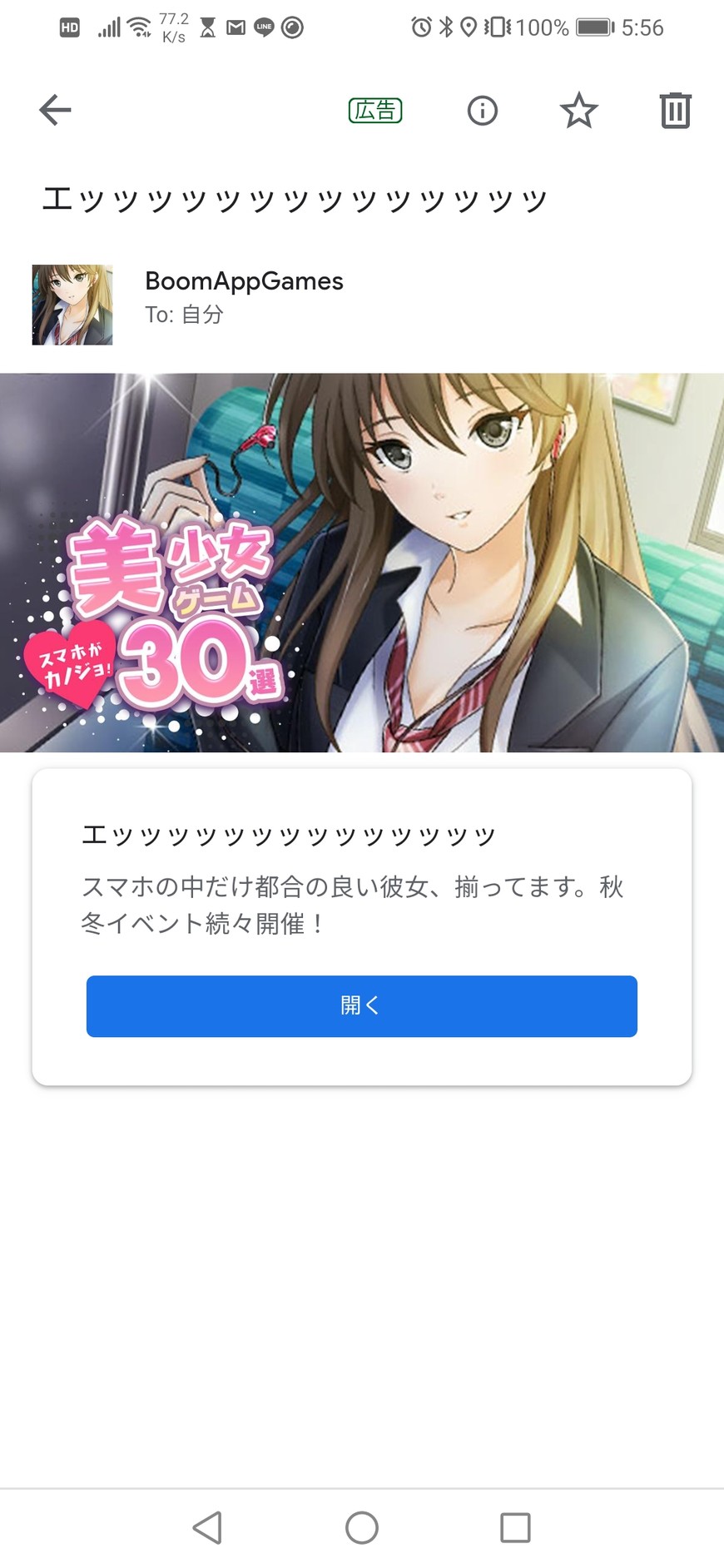724x1568 pixels.
Task: Open the ad information icon
Action: [482, 110]
